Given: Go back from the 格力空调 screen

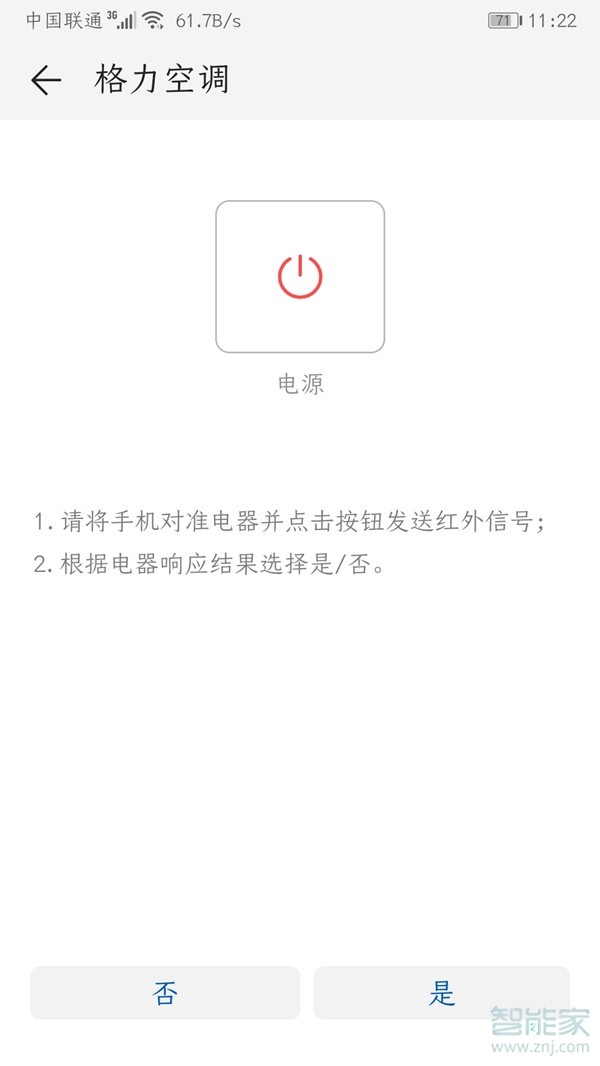Looking at the screenshot, I should pyautogui.click(x=46, y=80).
